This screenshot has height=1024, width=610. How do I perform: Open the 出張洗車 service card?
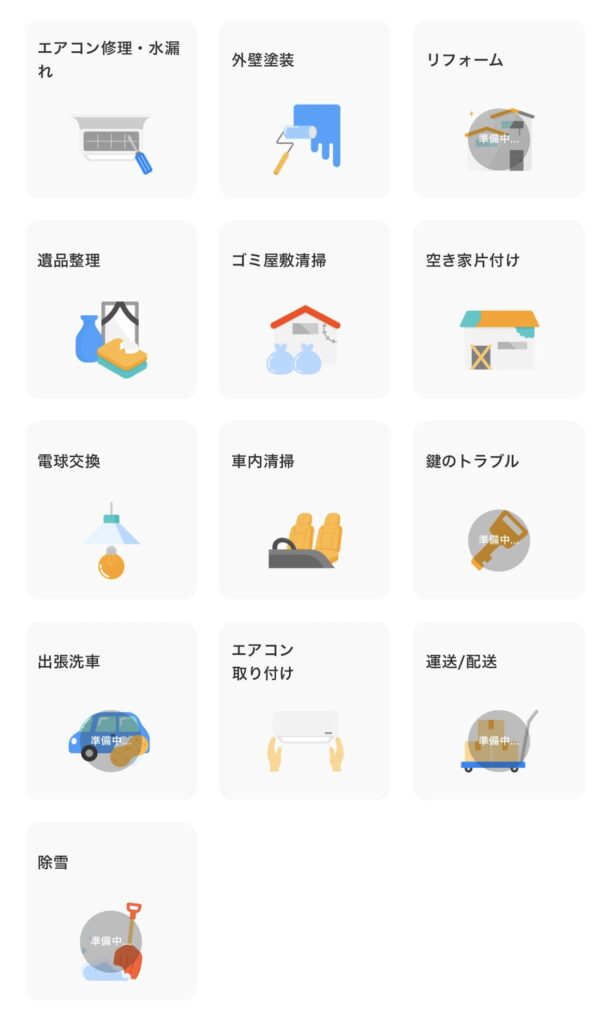point(110,711)
